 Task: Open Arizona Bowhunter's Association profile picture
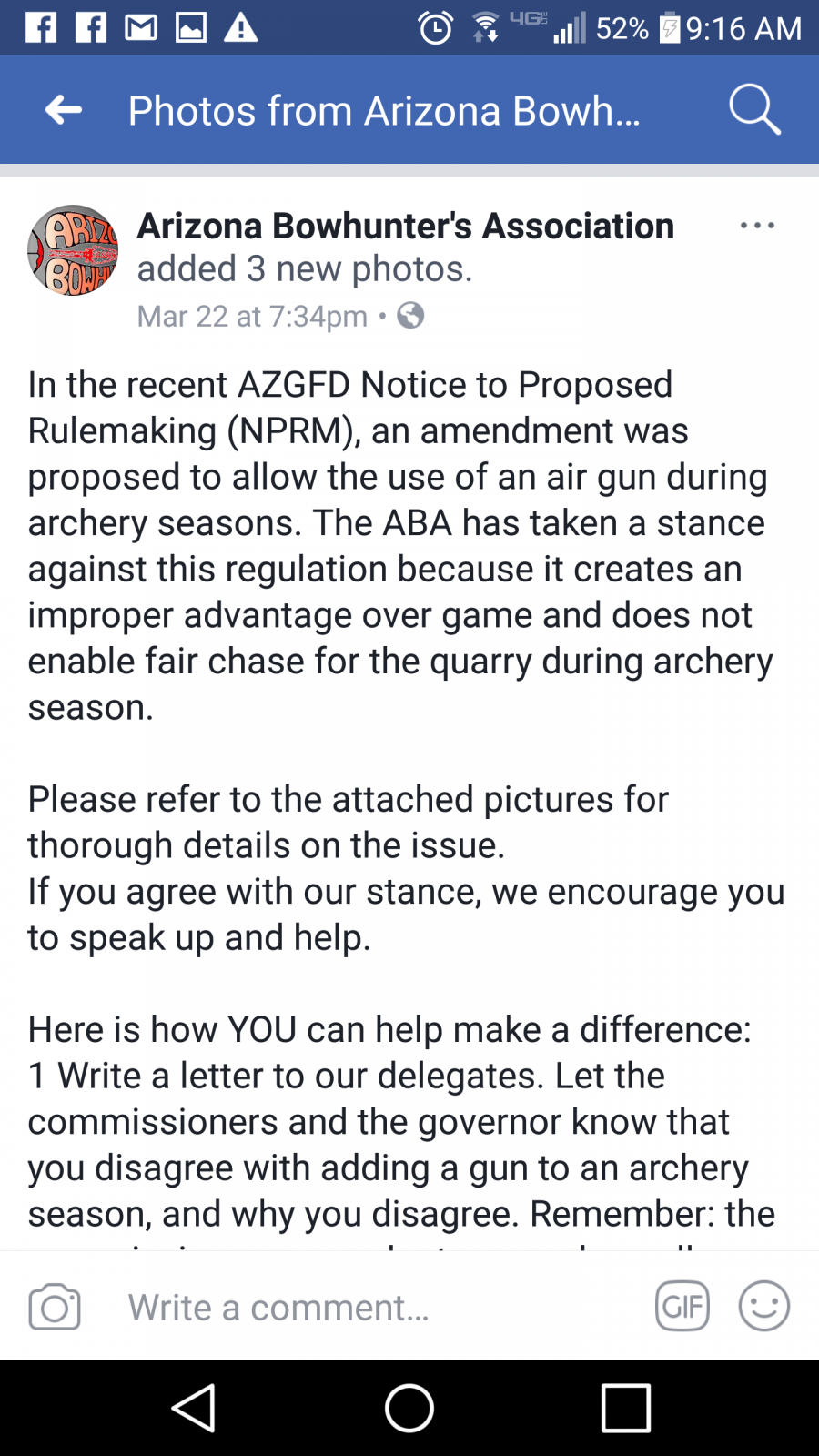(x=73, y=250)
